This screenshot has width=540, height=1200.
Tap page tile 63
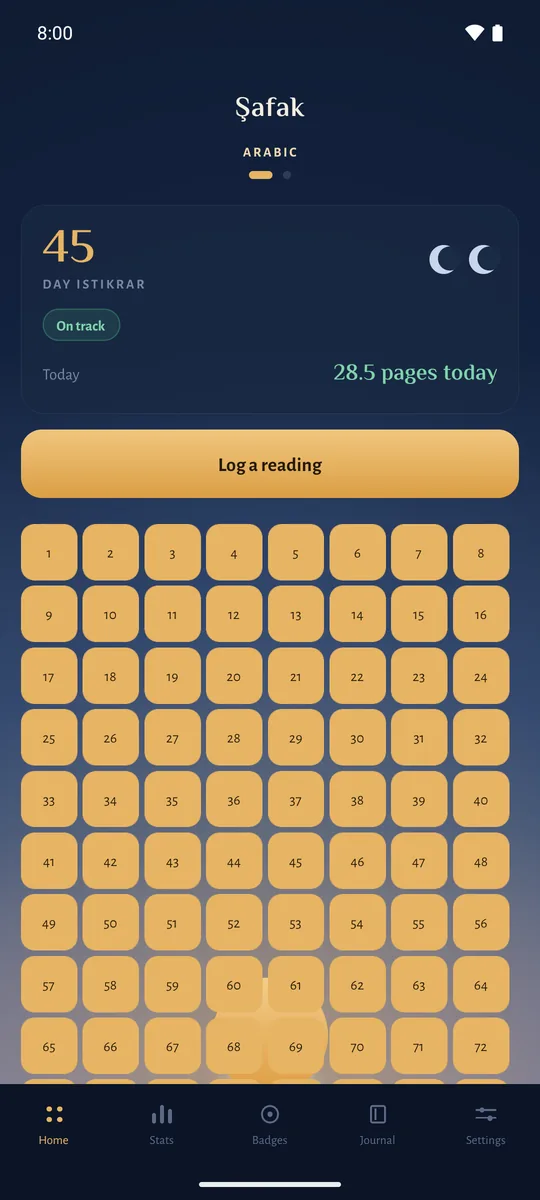coord(419,985)
